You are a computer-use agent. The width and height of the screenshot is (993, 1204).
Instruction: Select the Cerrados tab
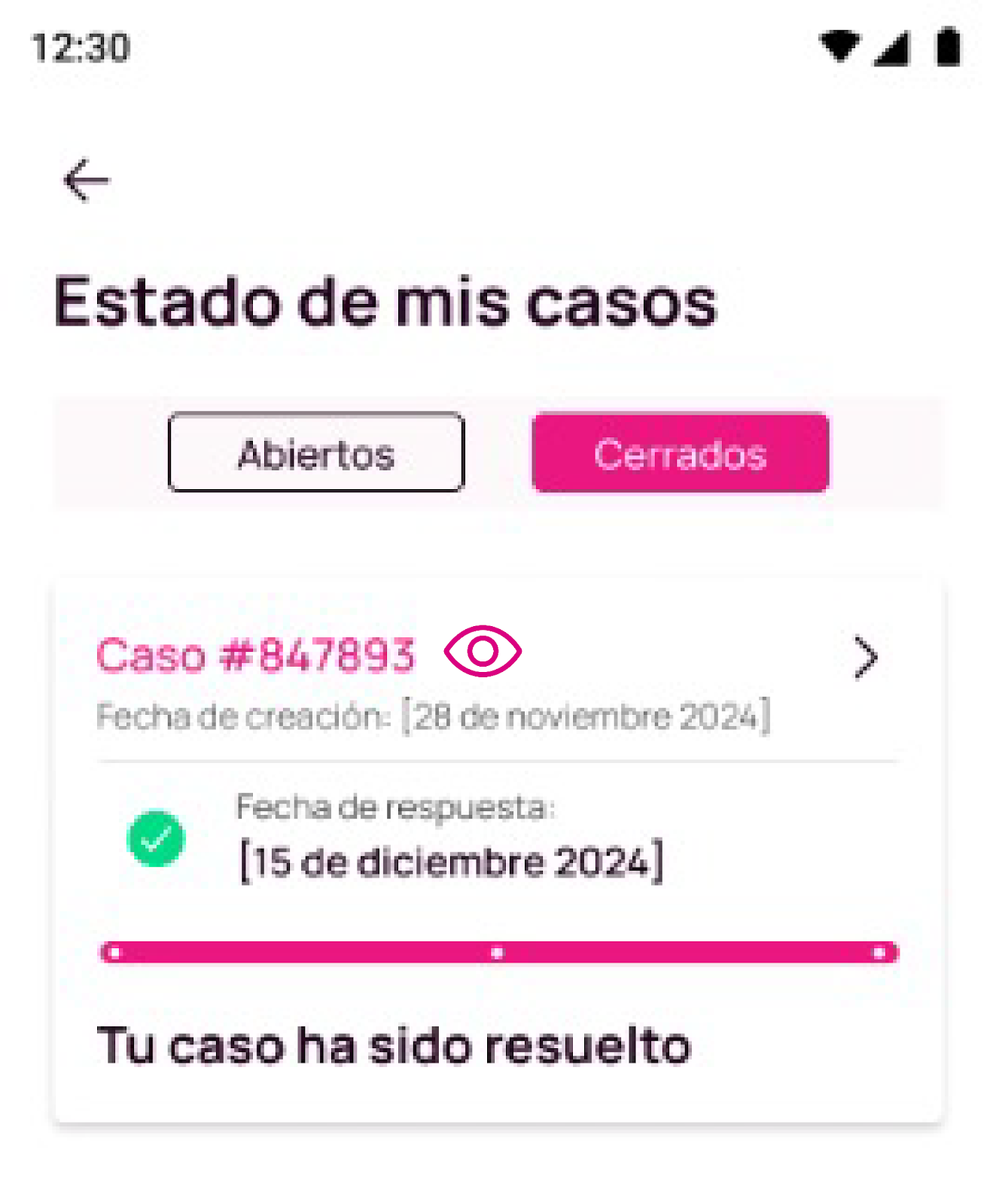681,453
